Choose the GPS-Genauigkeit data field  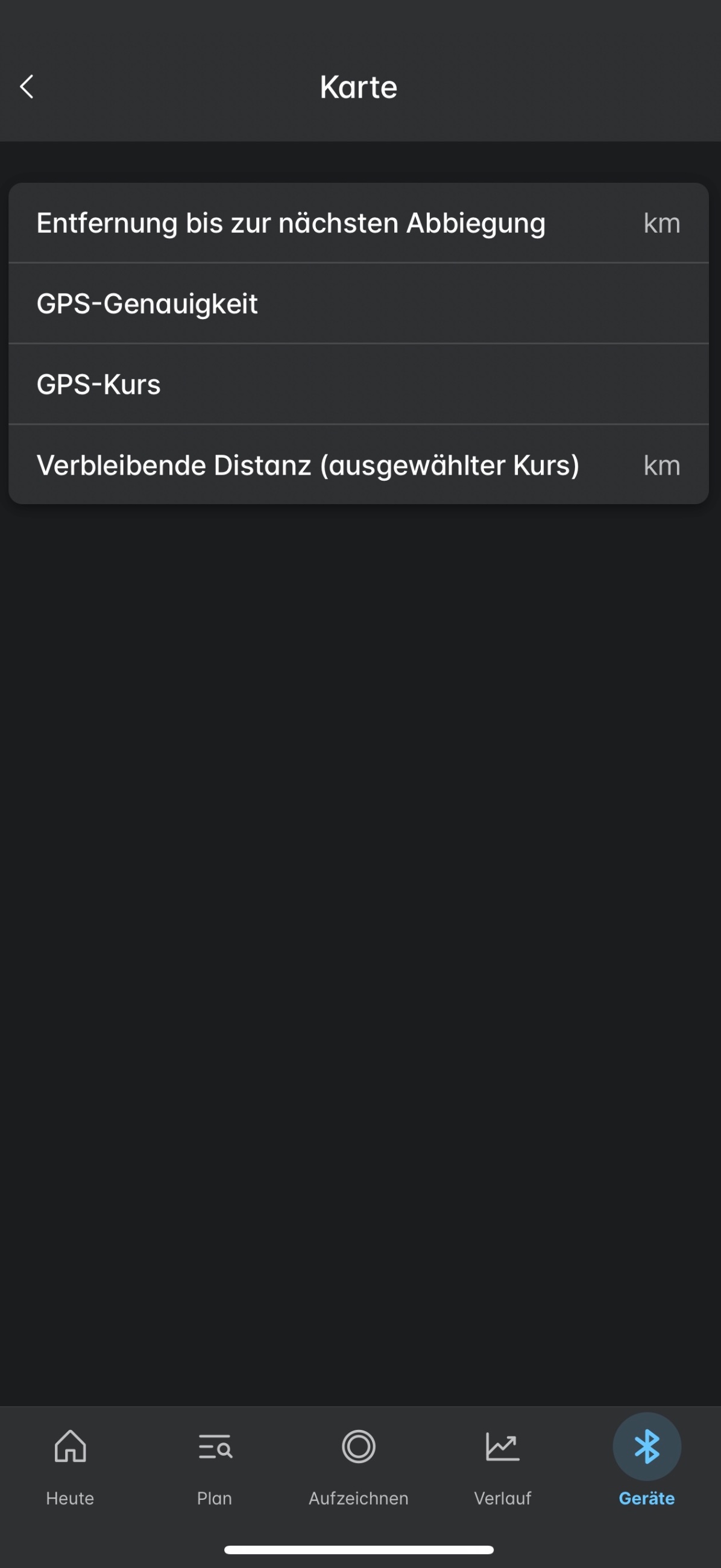pyautogui.click(x=357, y=303)
